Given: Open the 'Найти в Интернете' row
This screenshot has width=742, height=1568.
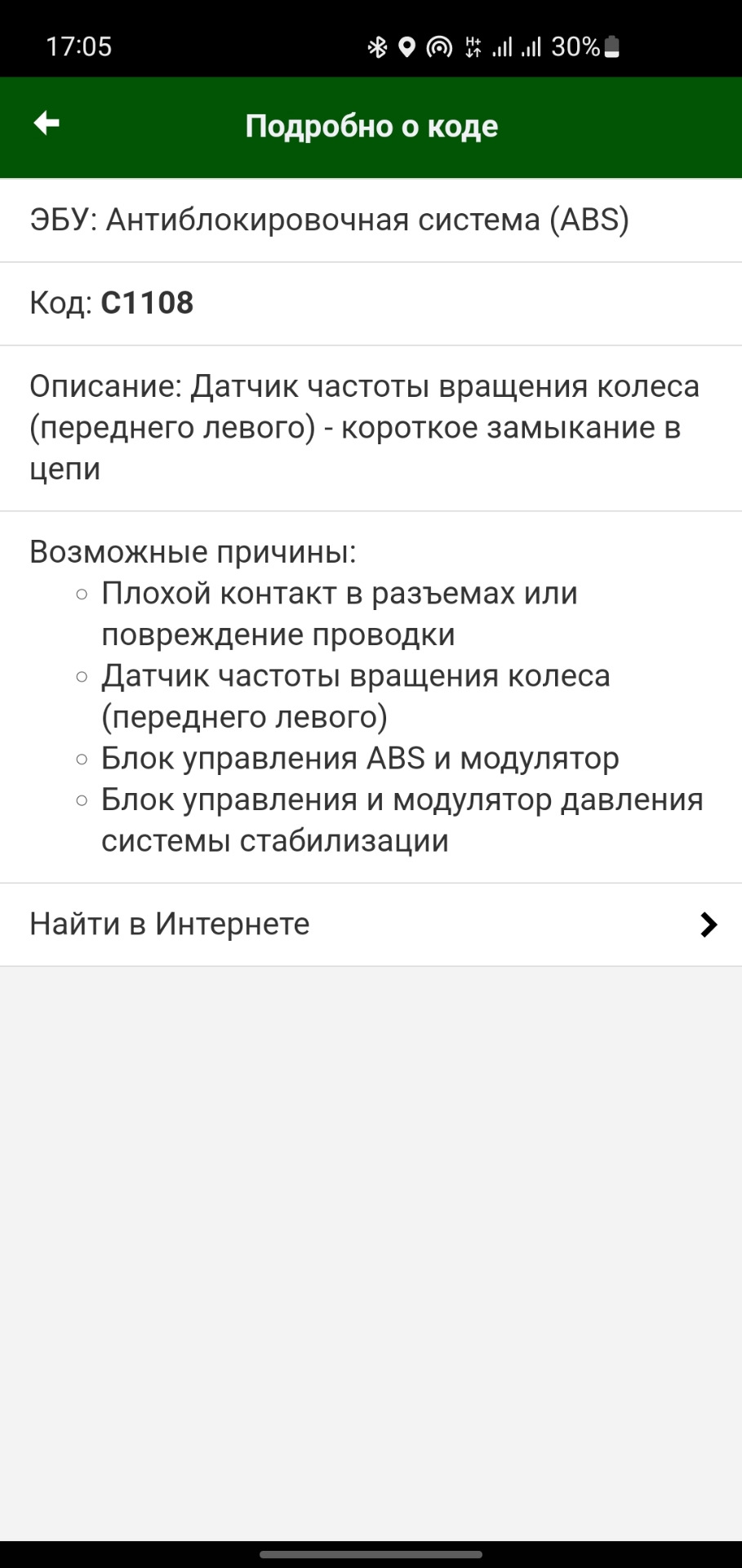Looking at the screenshot, I should (x=371, y=924).
